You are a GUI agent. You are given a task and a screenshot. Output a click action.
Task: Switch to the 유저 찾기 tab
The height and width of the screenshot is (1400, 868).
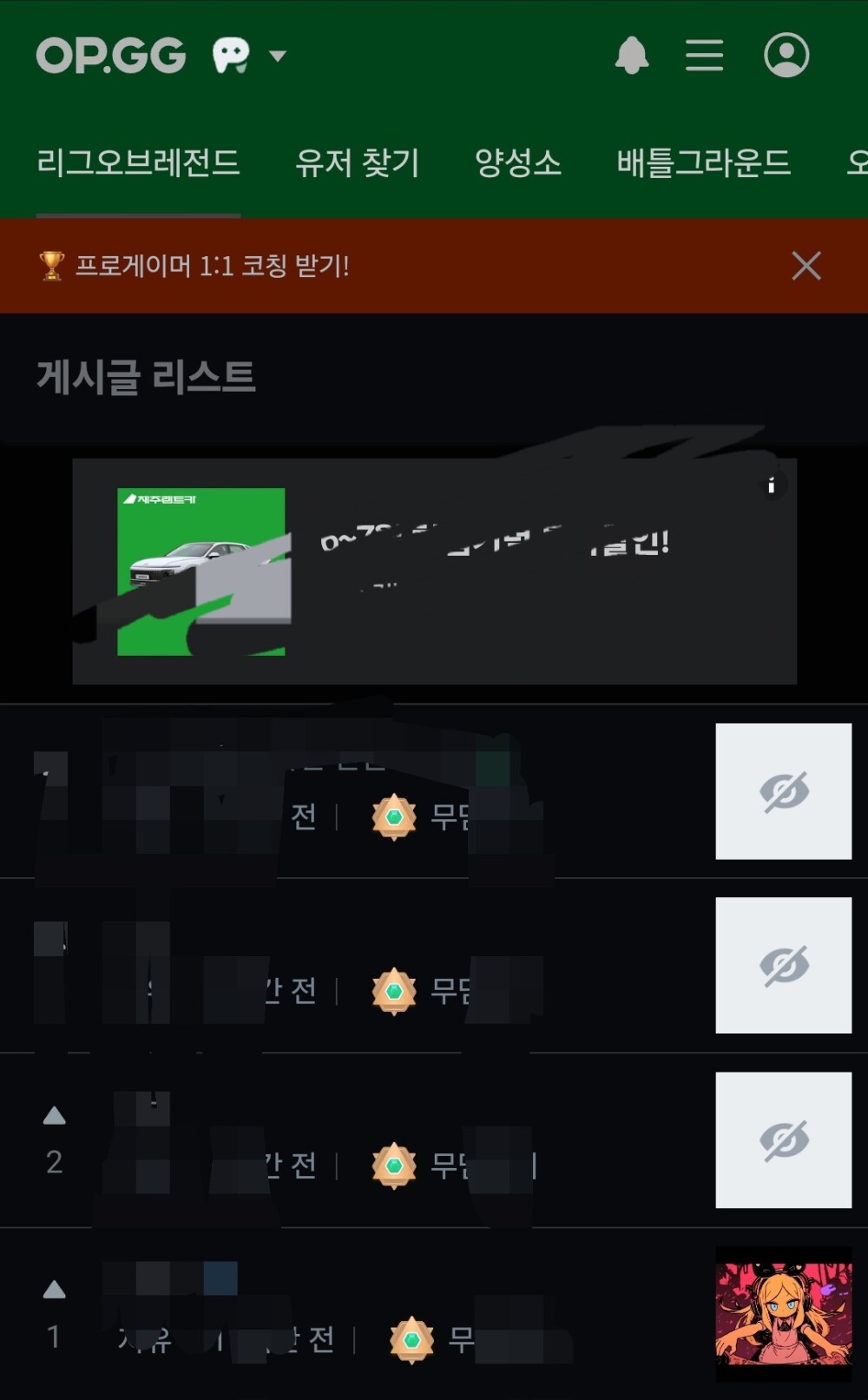point(357,163)
